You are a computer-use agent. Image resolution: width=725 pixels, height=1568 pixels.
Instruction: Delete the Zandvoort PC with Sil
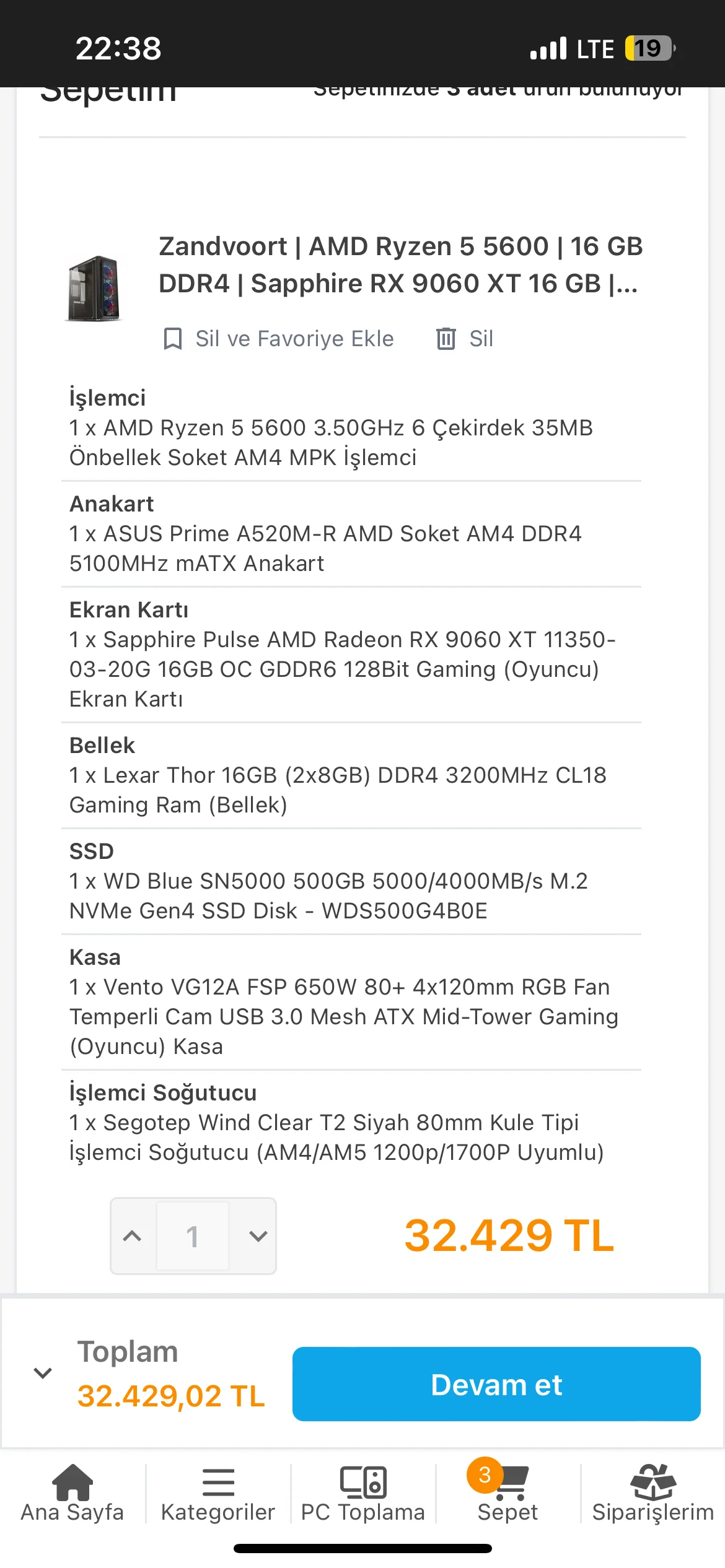coord(465,339)
